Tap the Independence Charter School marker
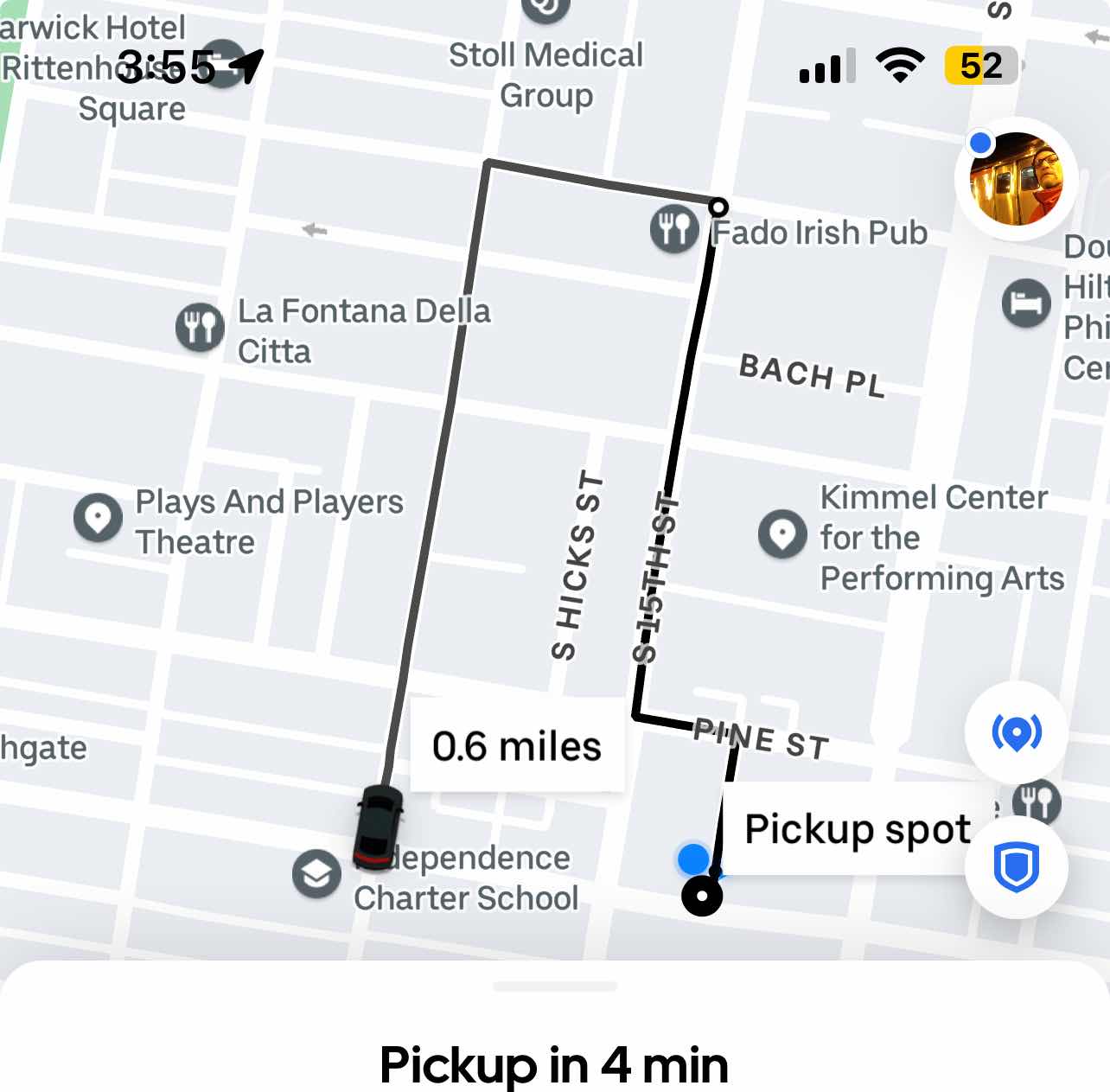The width and height of the screenshot is (1110, 1092). [x=316, y=874]
